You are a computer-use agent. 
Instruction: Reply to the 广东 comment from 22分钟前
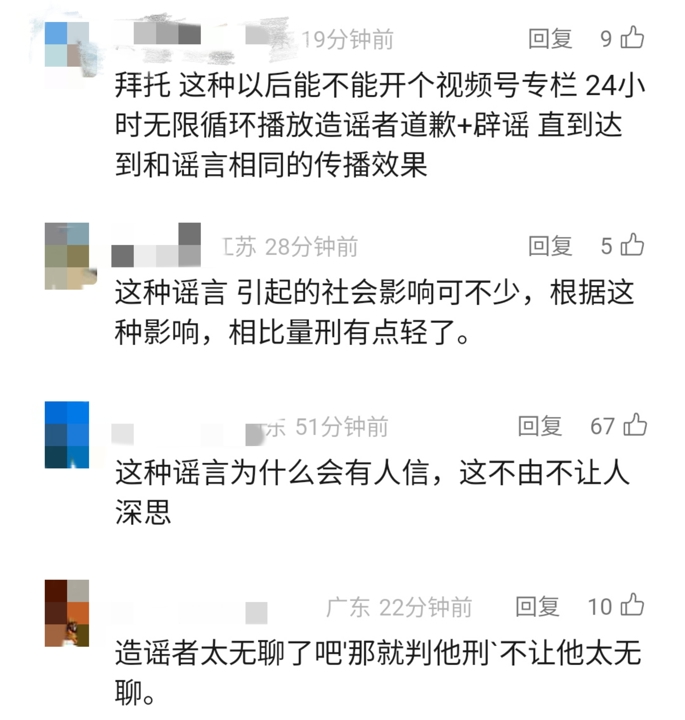click(538, 606)
